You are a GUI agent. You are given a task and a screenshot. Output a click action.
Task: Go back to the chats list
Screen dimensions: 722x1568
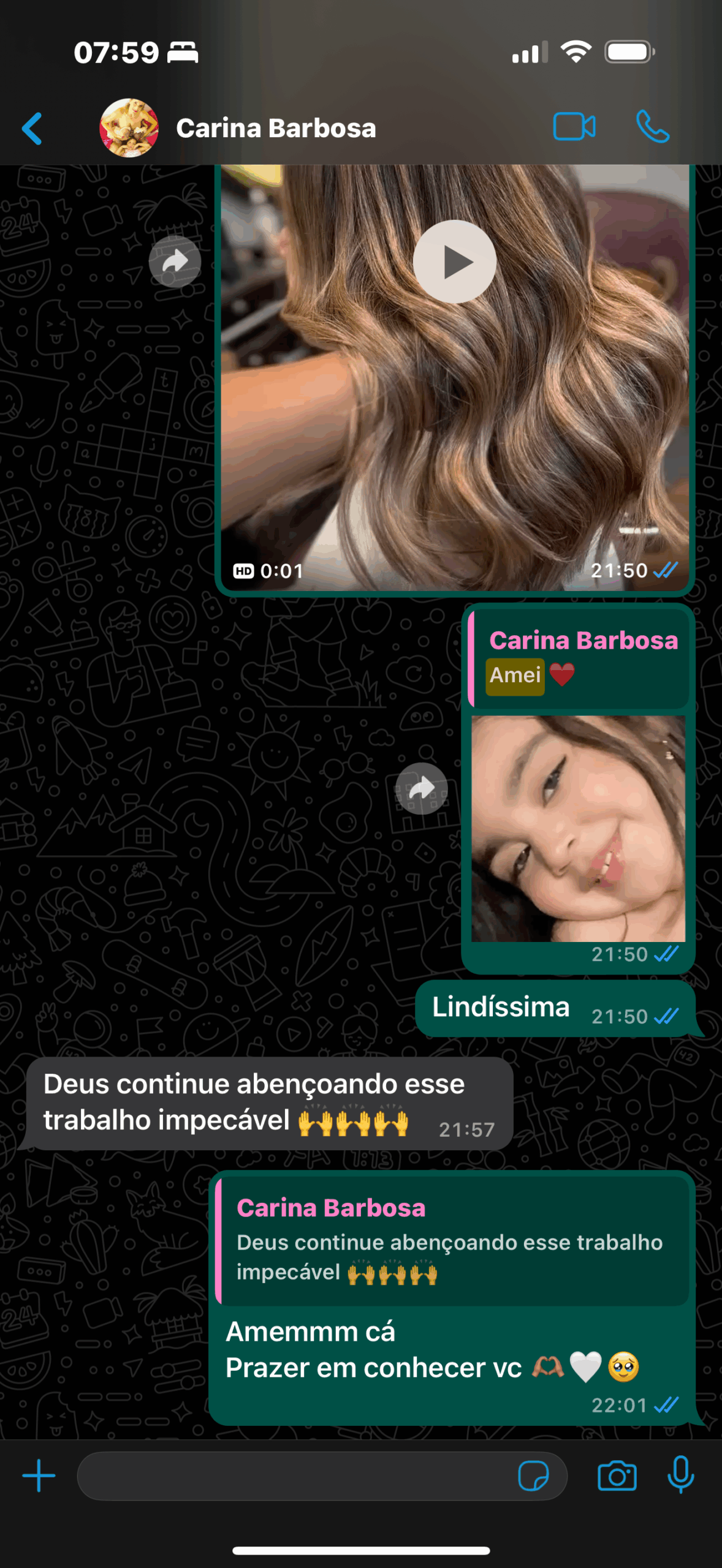(x=32, y=129)
